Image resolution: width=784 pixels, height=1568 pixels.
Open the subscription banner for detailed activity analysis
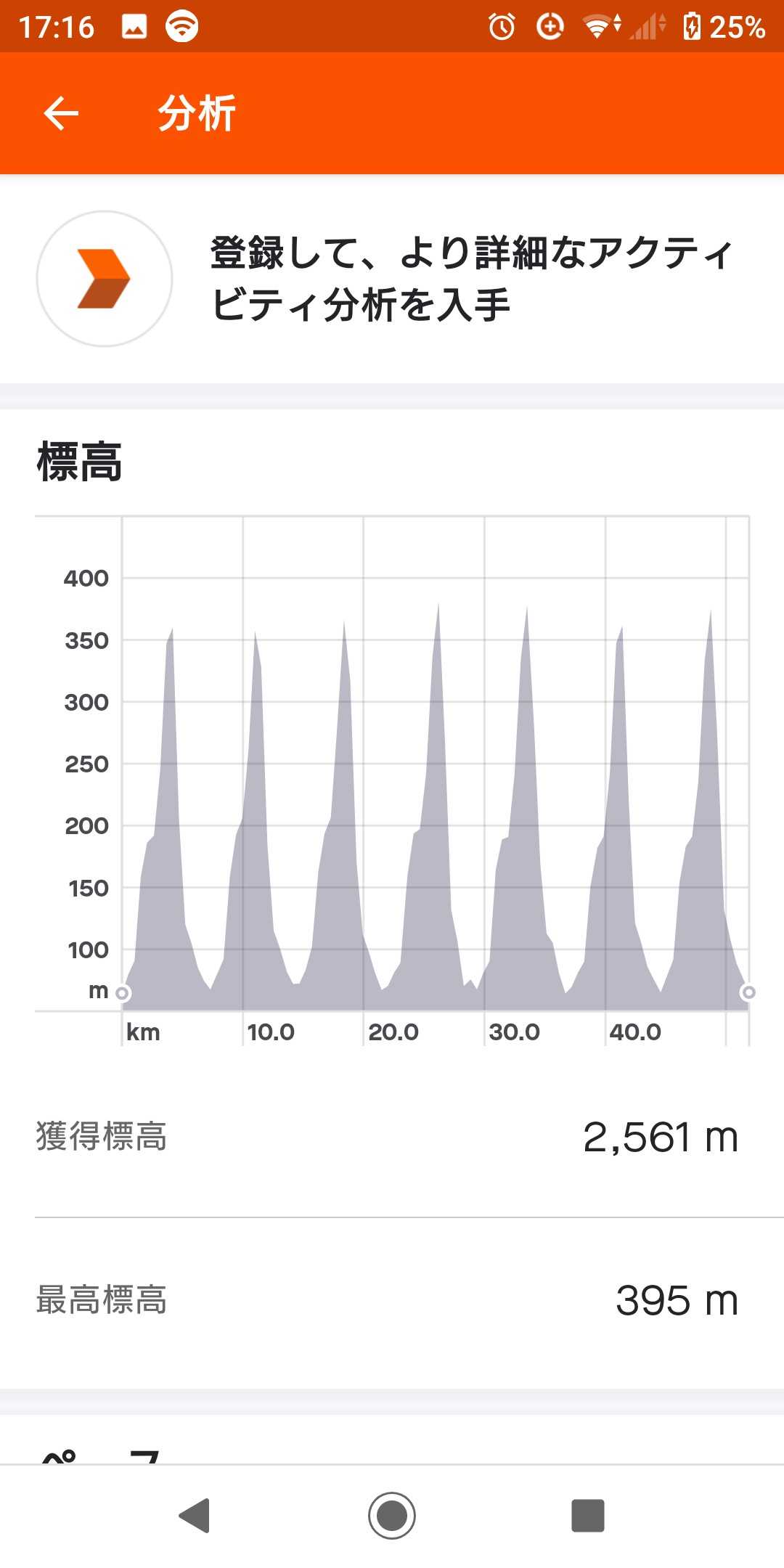(392, 279)
